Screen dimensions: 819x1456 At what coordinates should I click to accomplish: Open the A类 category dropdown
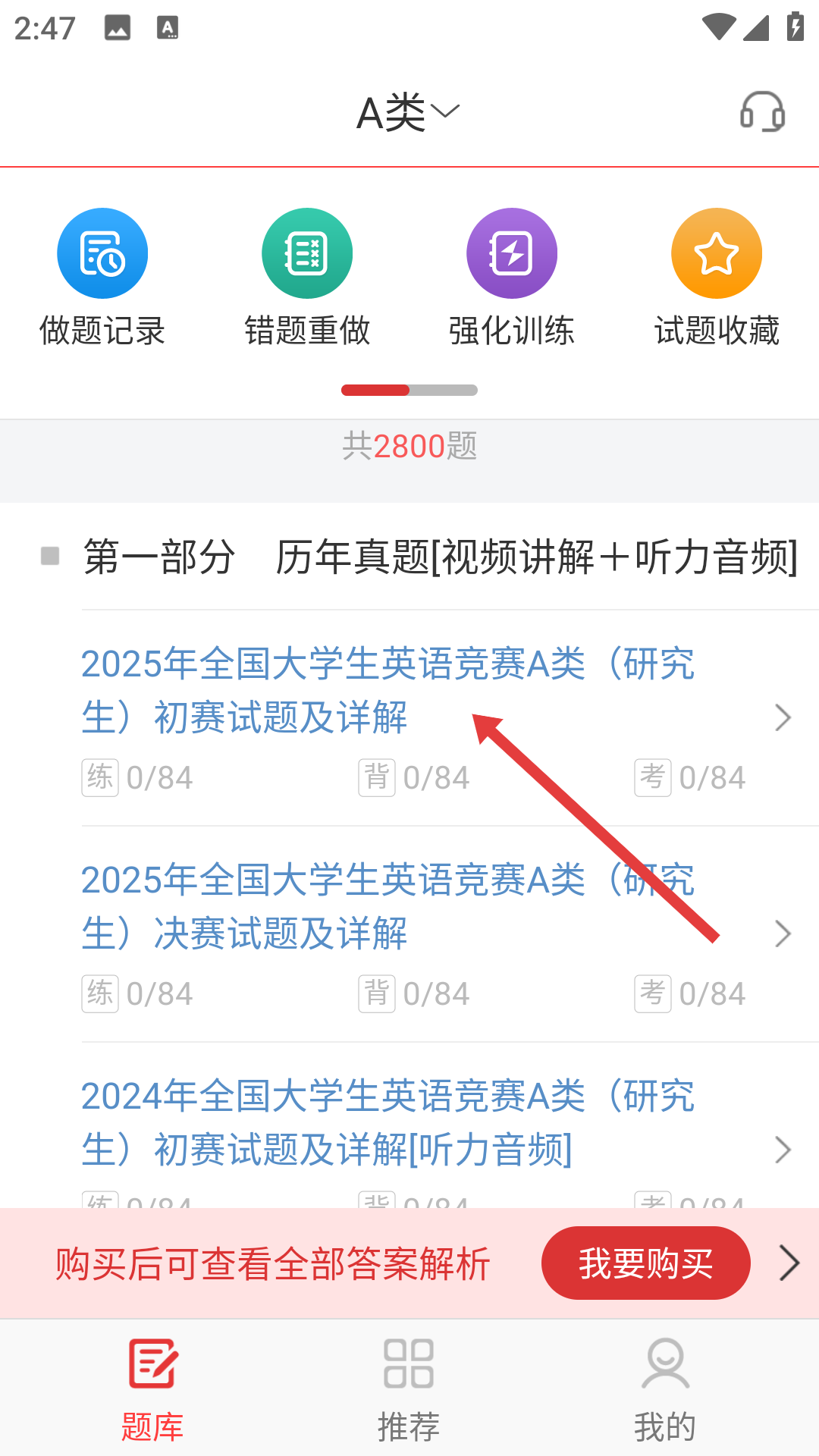(408, 113)
